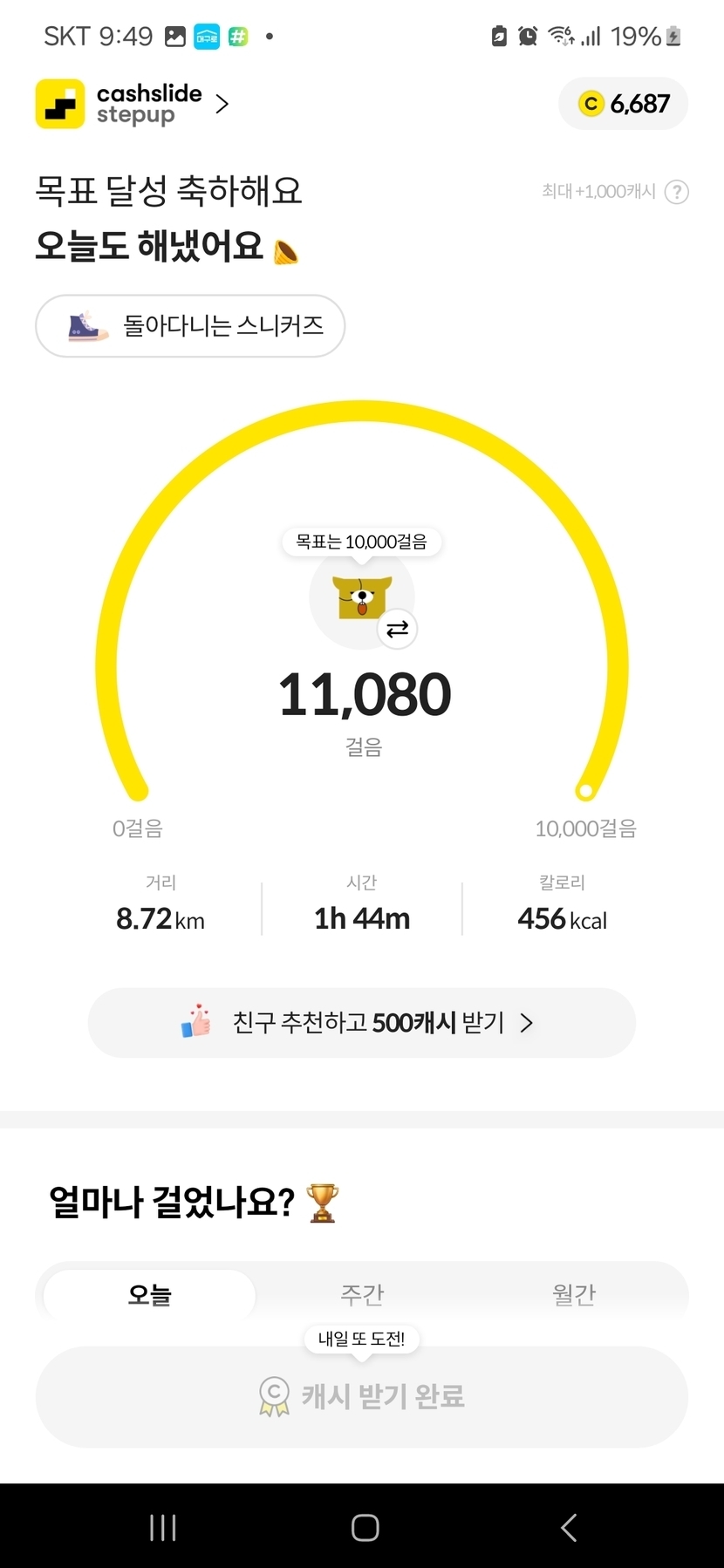Switch to the 주간 tab
The image size is (724, 1568).
point(361,1294)
